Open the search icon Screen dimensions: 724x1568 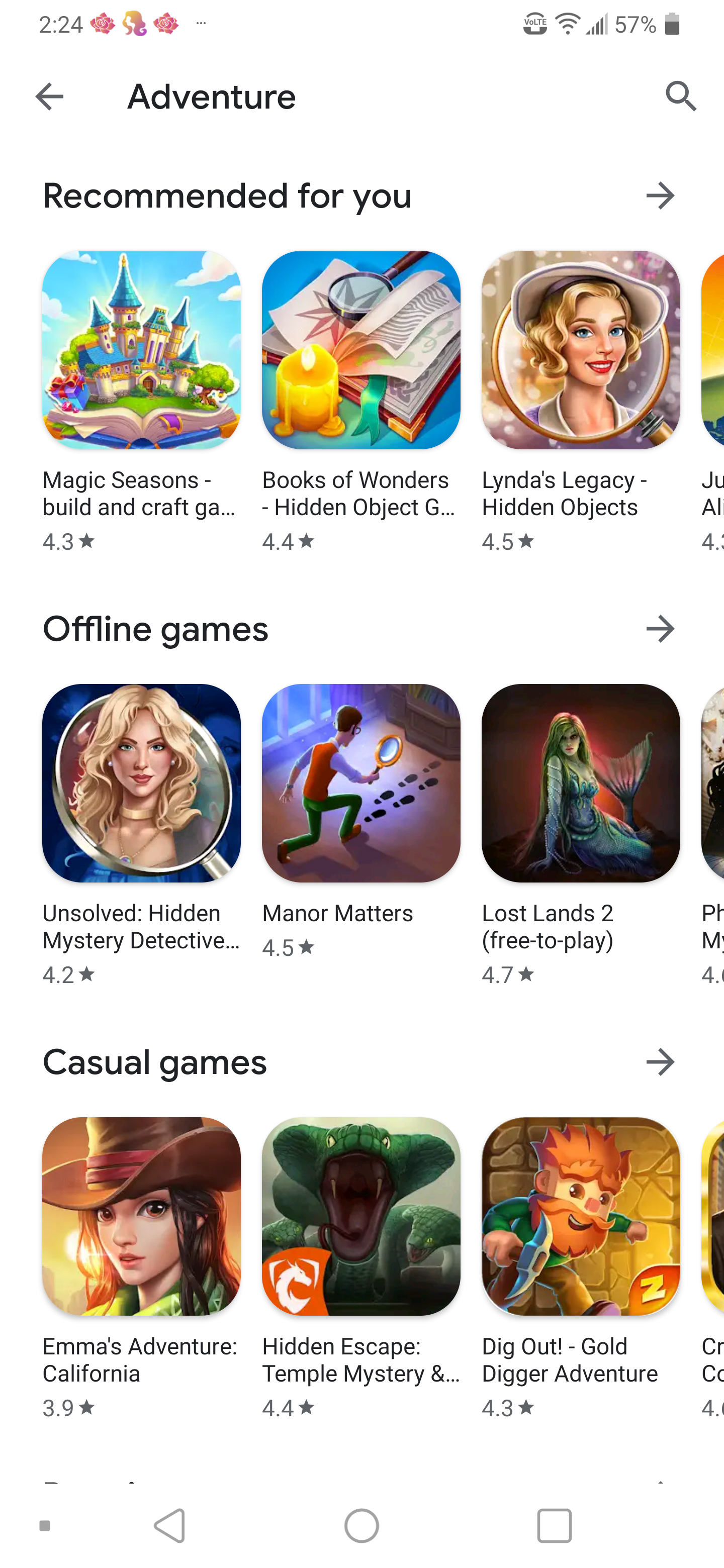click(x=680, y=96)
